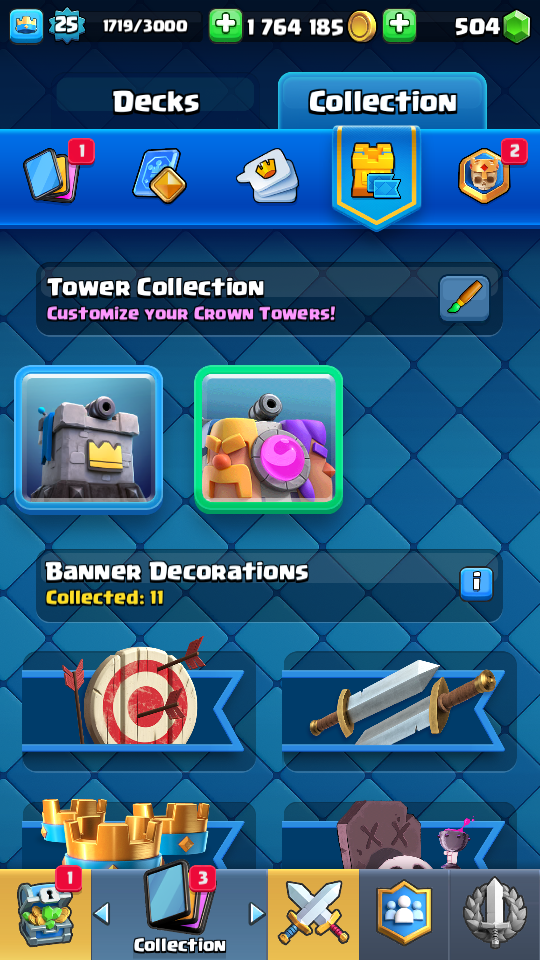Open the events sword-wreath tab

[x=495, y=914]
